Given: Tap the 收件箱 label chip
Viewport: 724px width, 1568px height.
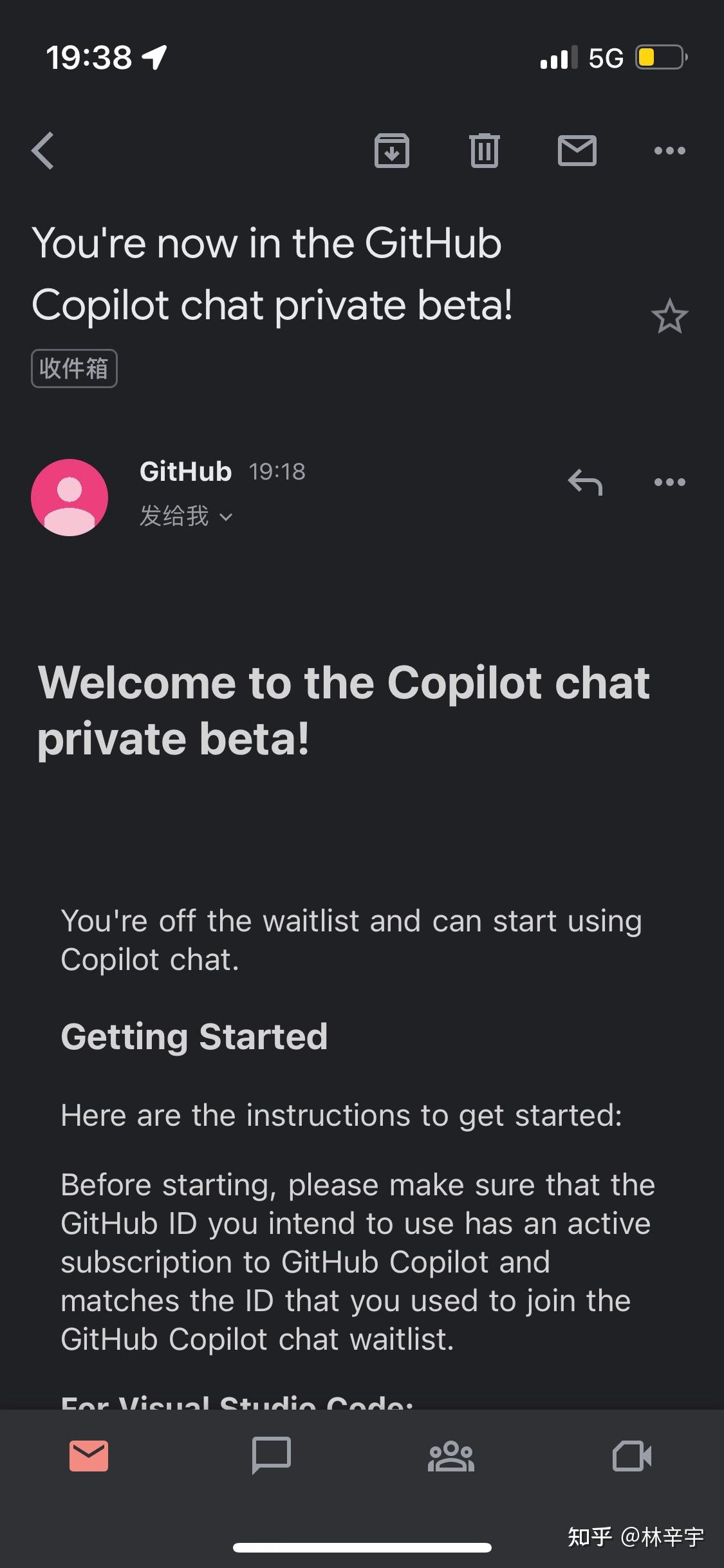Looking at the screenshot, I should click(74, 369).
